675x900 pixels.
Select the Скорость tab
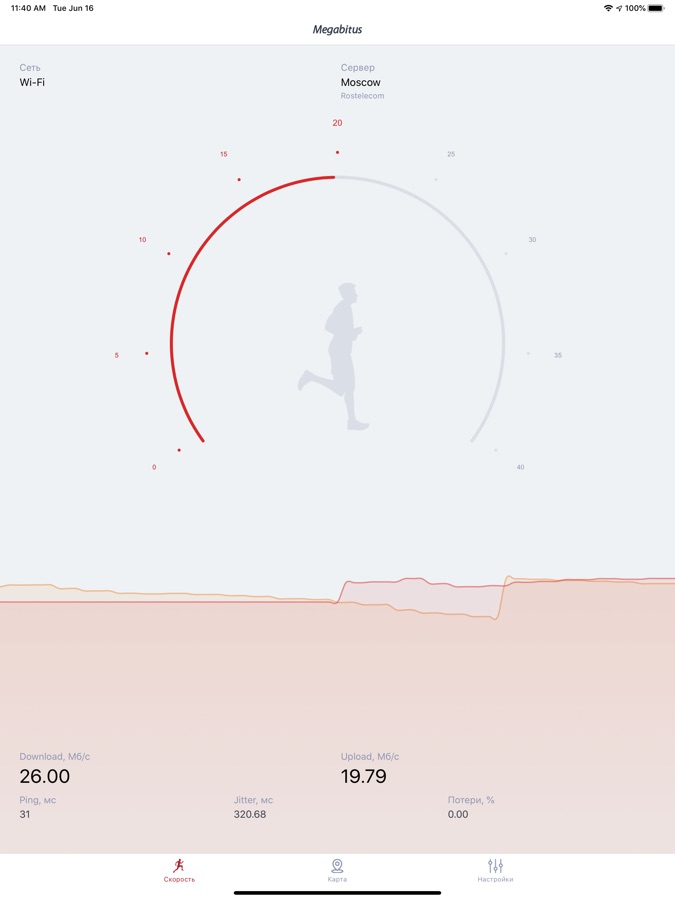179,870
